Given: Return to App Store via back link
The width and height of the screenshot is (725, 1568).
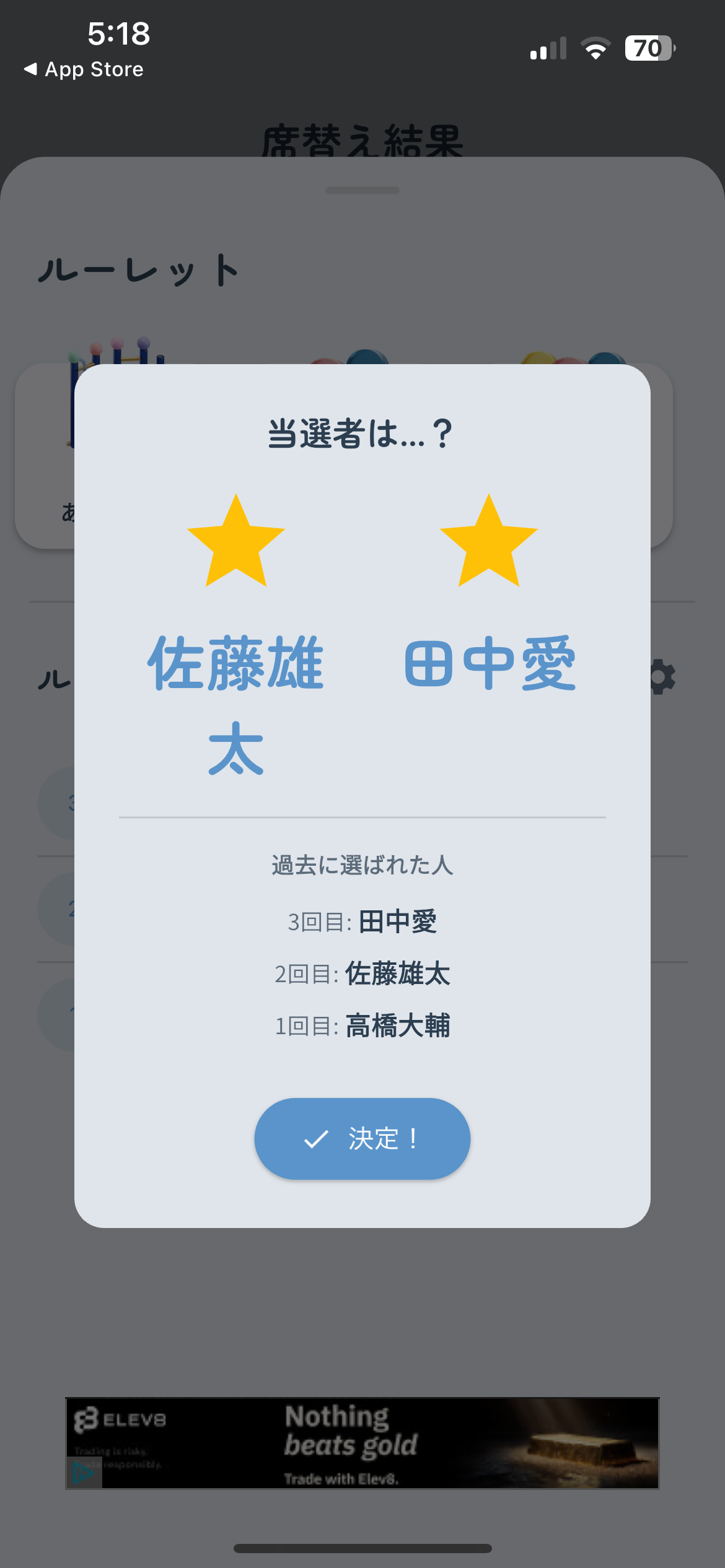Looking at the screenshot, I should coord(84,69).
